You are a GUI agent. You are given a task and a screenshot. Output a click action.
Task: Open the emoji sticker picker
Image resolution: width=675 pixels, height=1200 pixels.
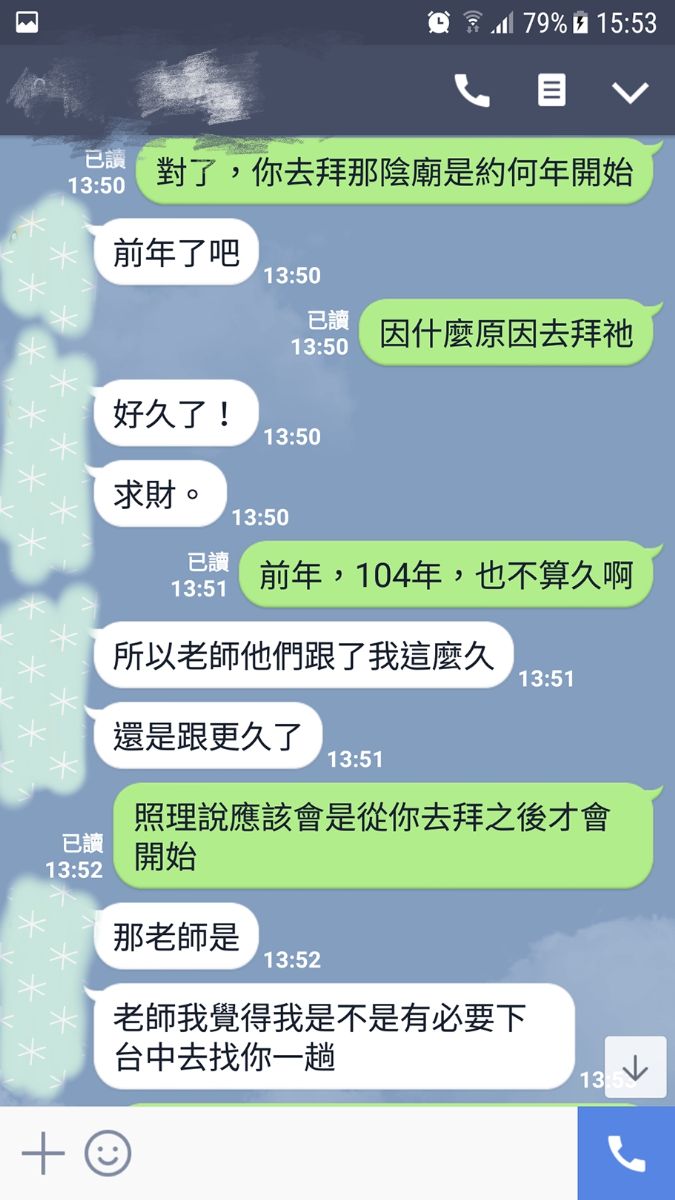108,1154
